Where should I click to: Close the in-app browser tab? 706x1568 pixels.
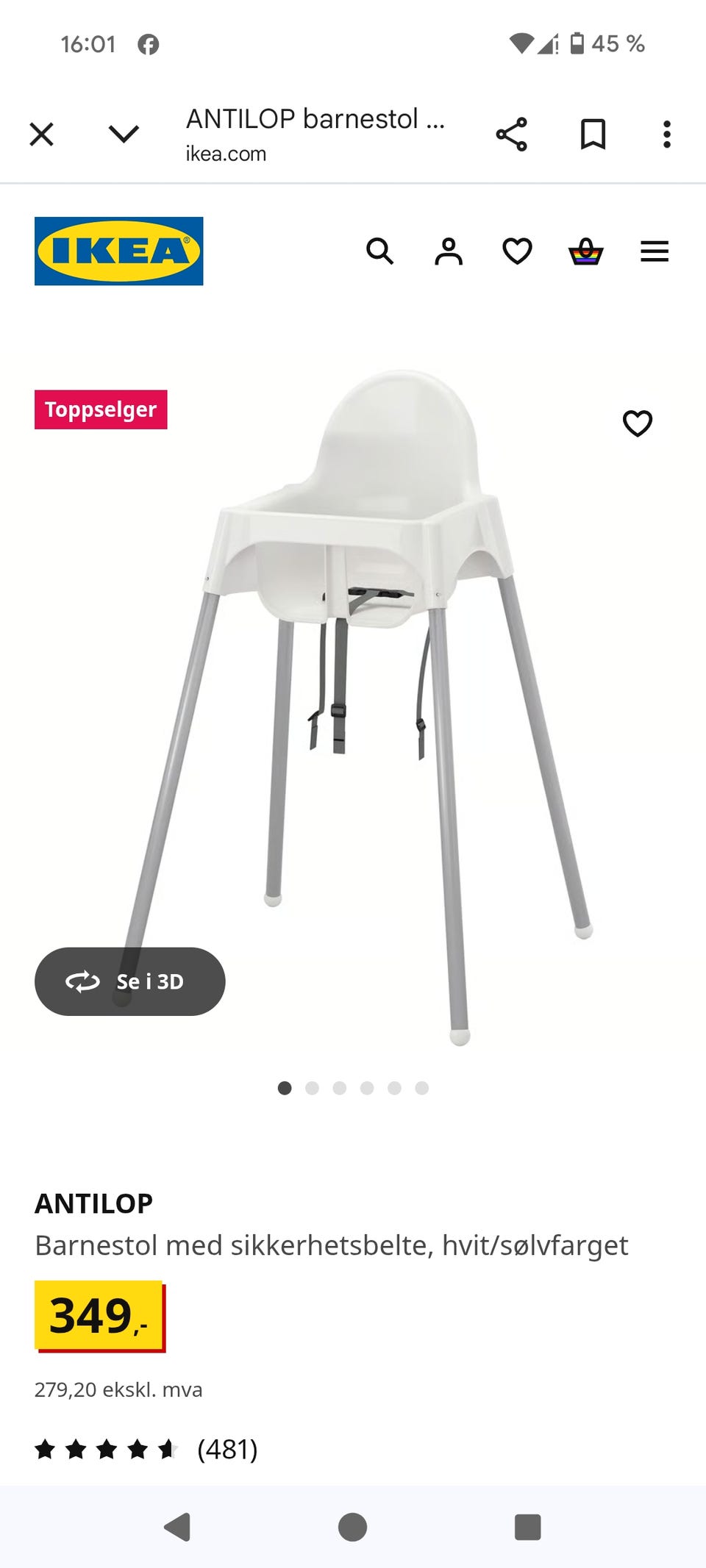[x=42, y=135]
